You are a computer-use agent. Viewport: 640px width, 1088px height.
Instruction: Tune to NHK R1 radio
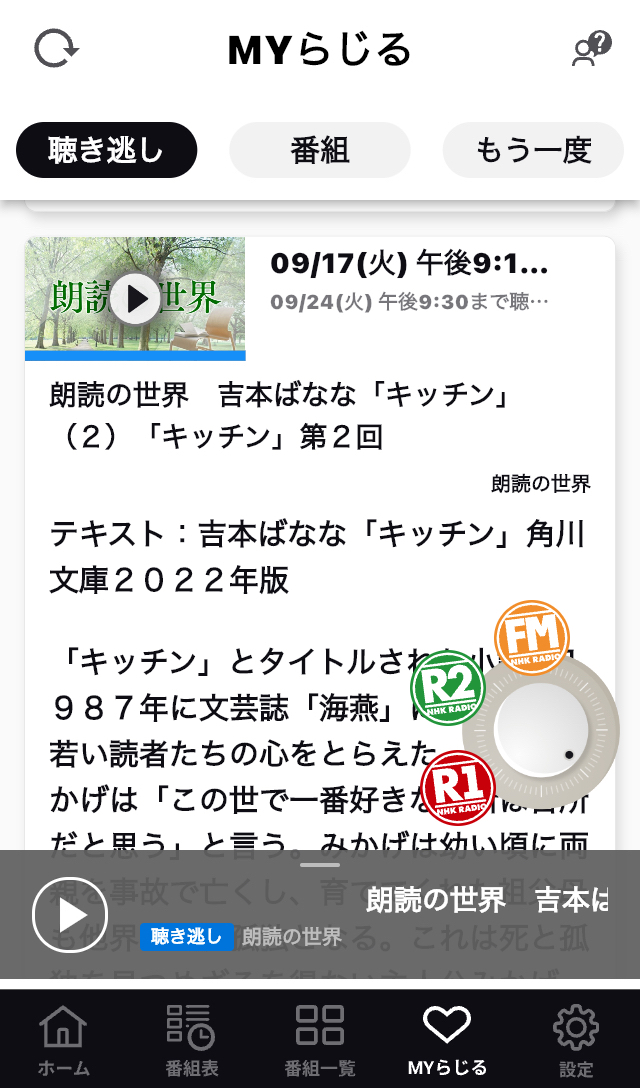[x=458, y=787]
